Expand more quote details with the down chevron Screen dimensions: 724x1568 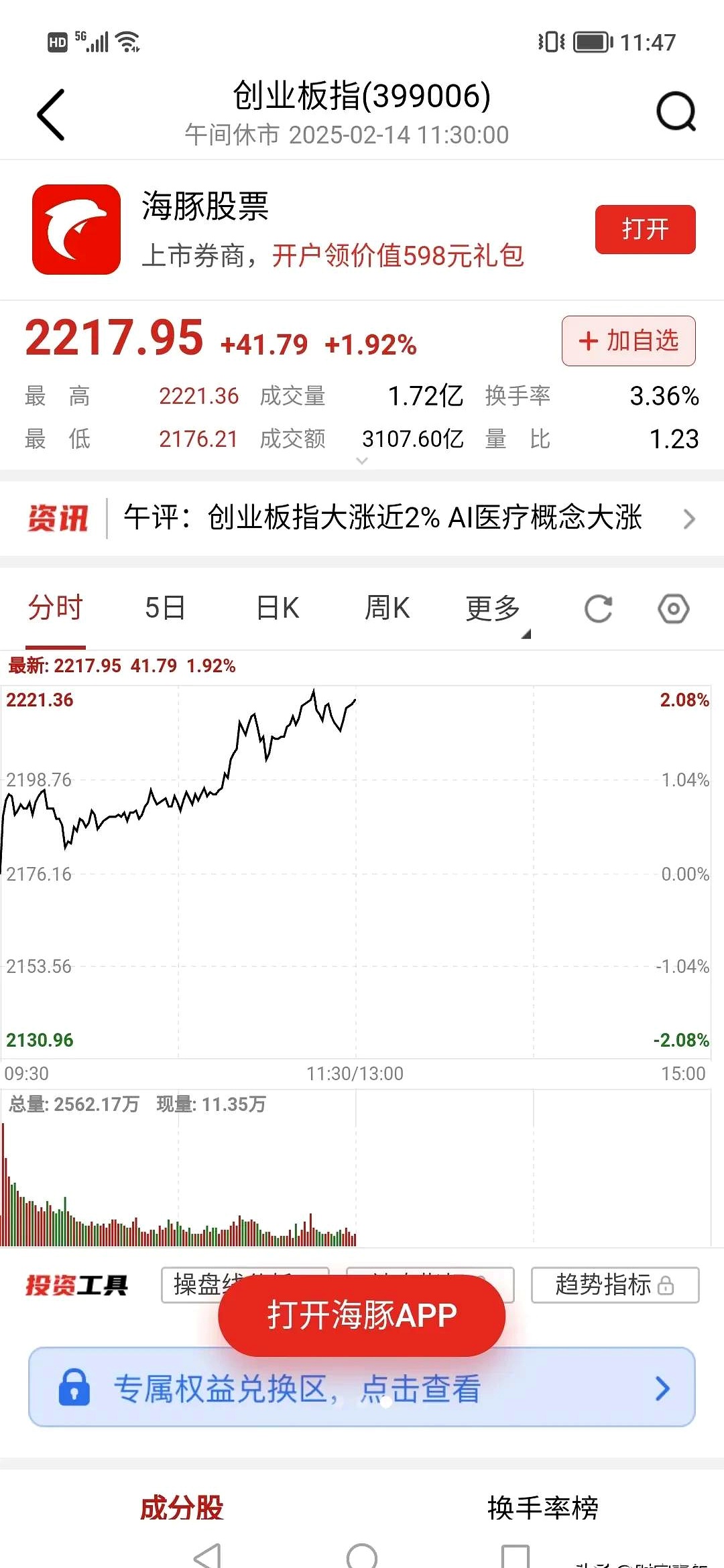point(363,460)
